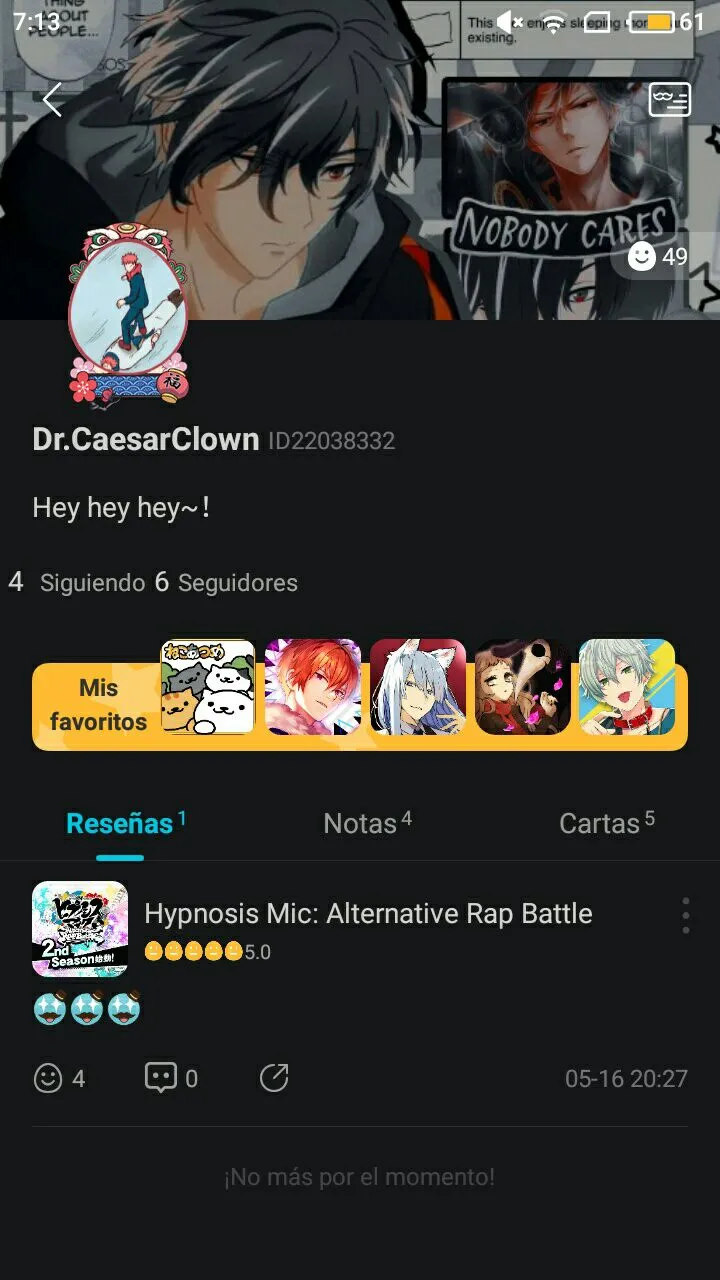Open the brown-haired girl favorite game
The image size is (720, 1280).
tap(522, 687)
